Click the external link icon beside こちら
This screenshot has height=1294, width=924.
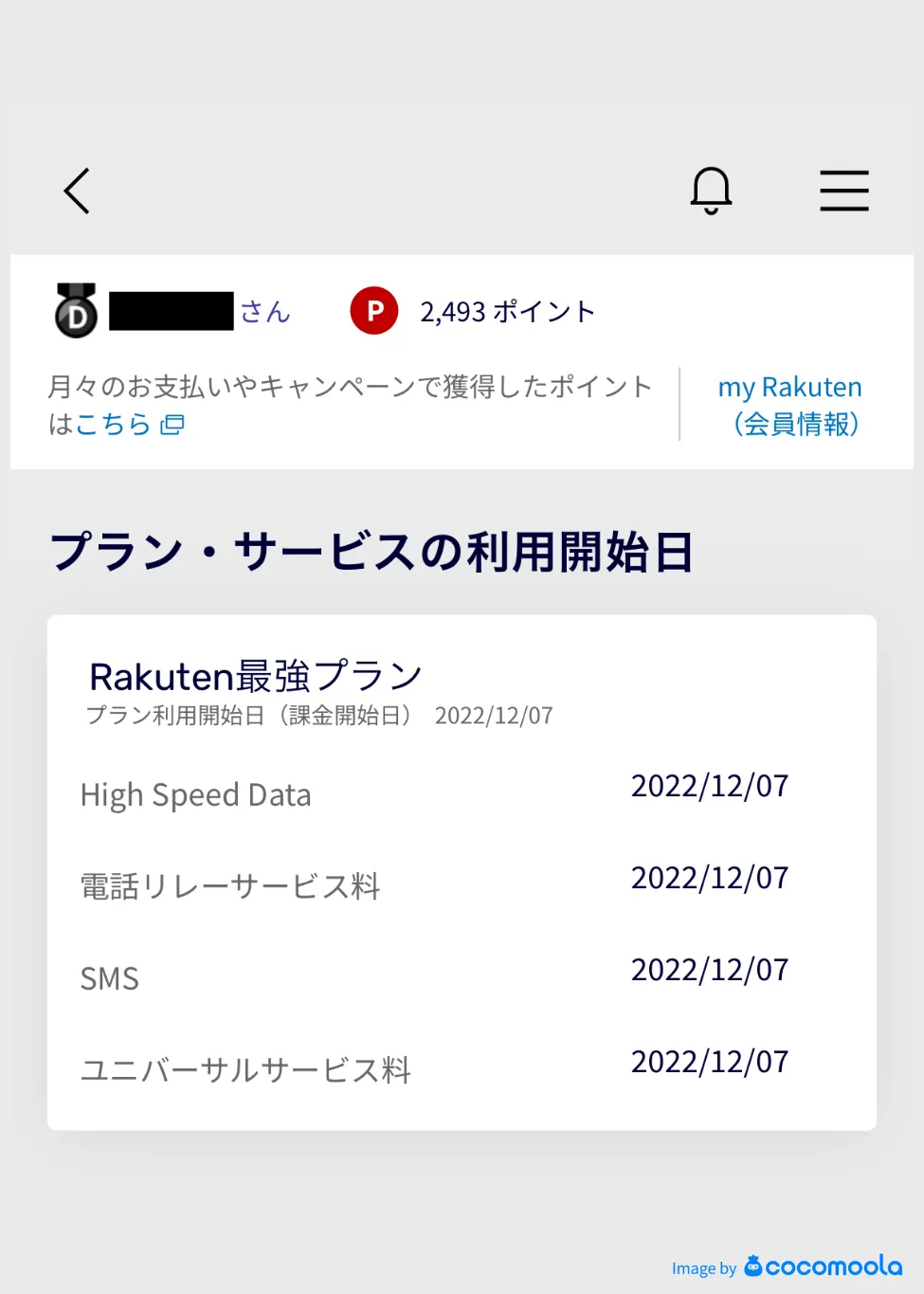click(172, 425)
